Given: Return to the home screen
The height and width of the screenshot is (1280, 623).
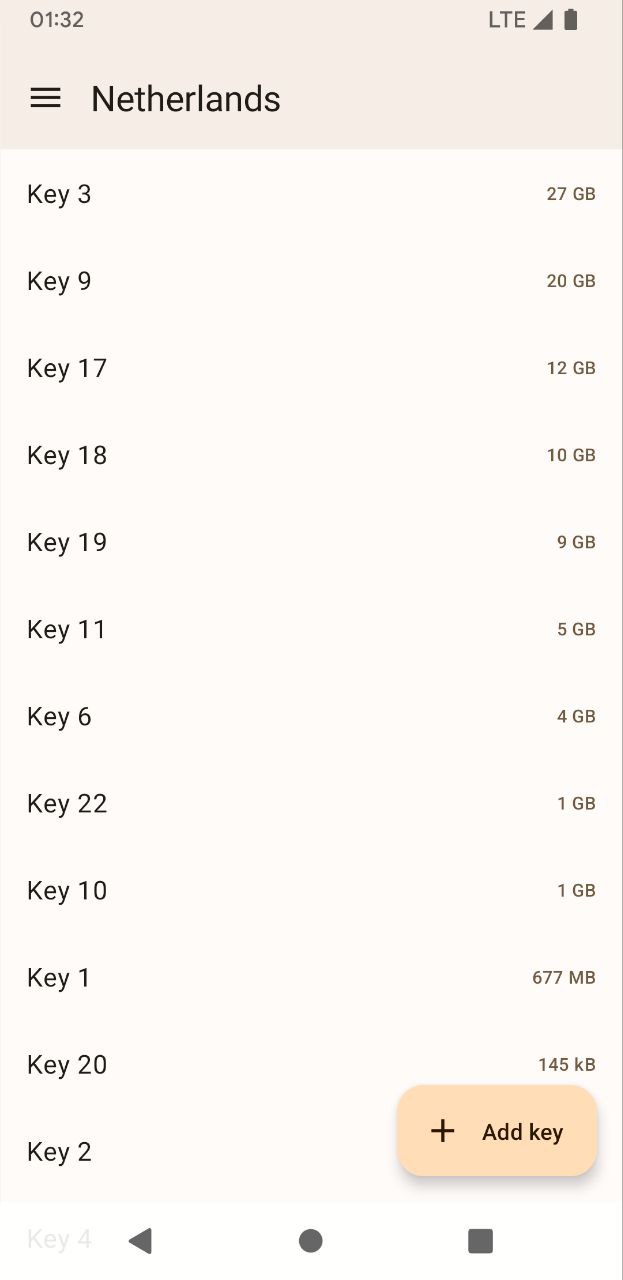Looking at the screenshot, I should tap(311, 1241).
